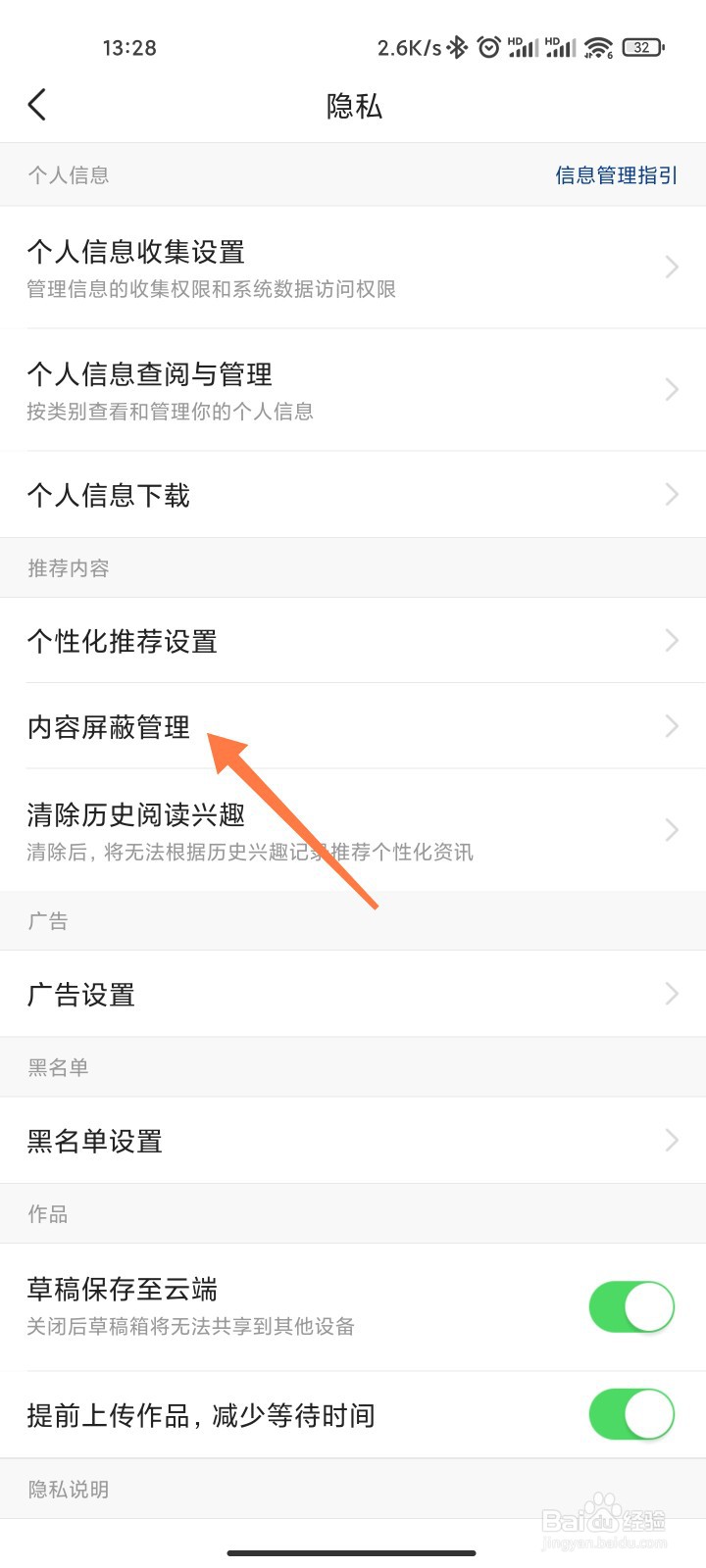
Task: Expand 黑名单设置 with its chevron
Action: pyautogui.click(x=671, y=1141)
